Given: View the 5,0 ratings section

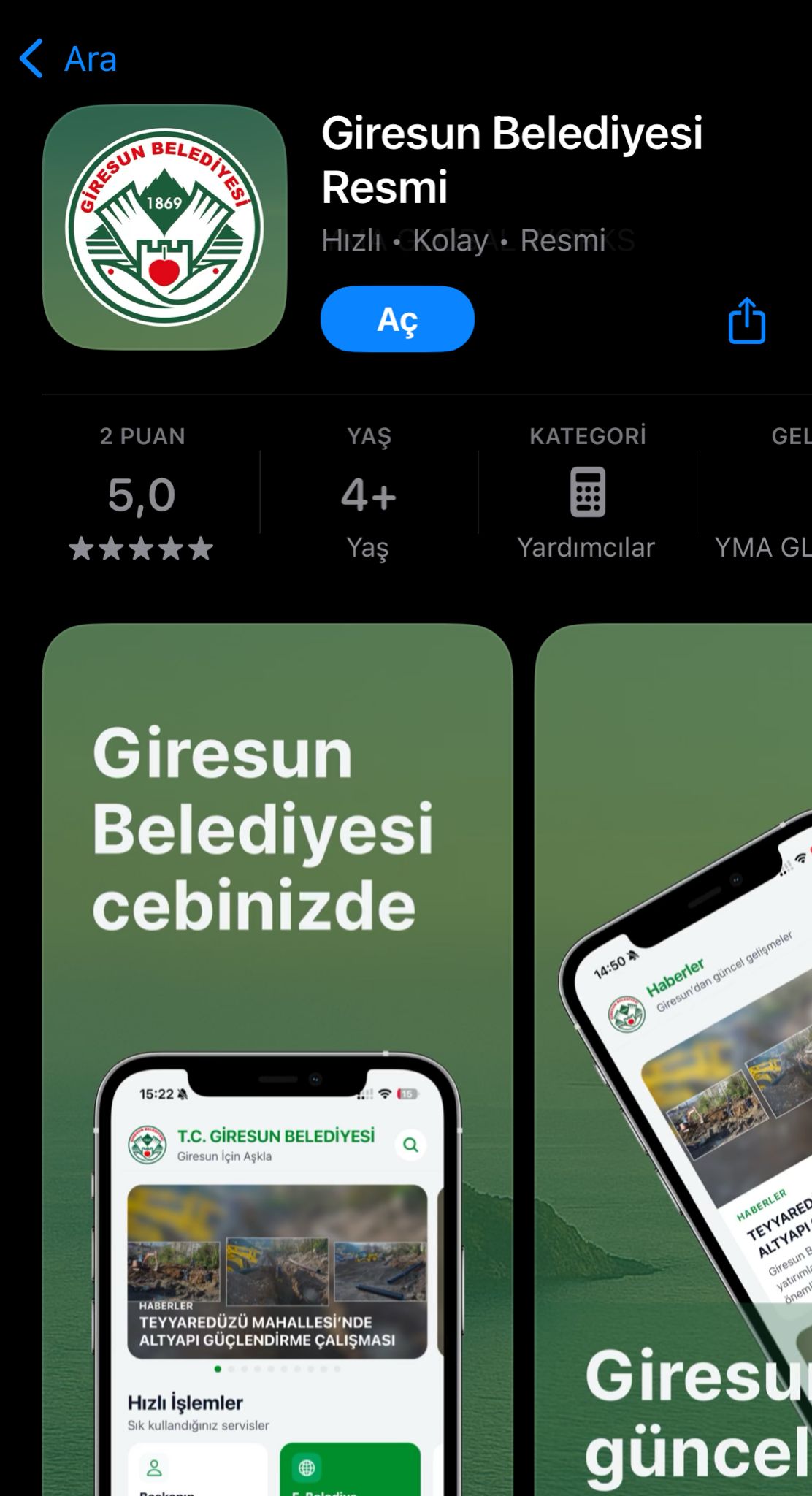Looking at the screenshot, I should [x=142, y=497].
